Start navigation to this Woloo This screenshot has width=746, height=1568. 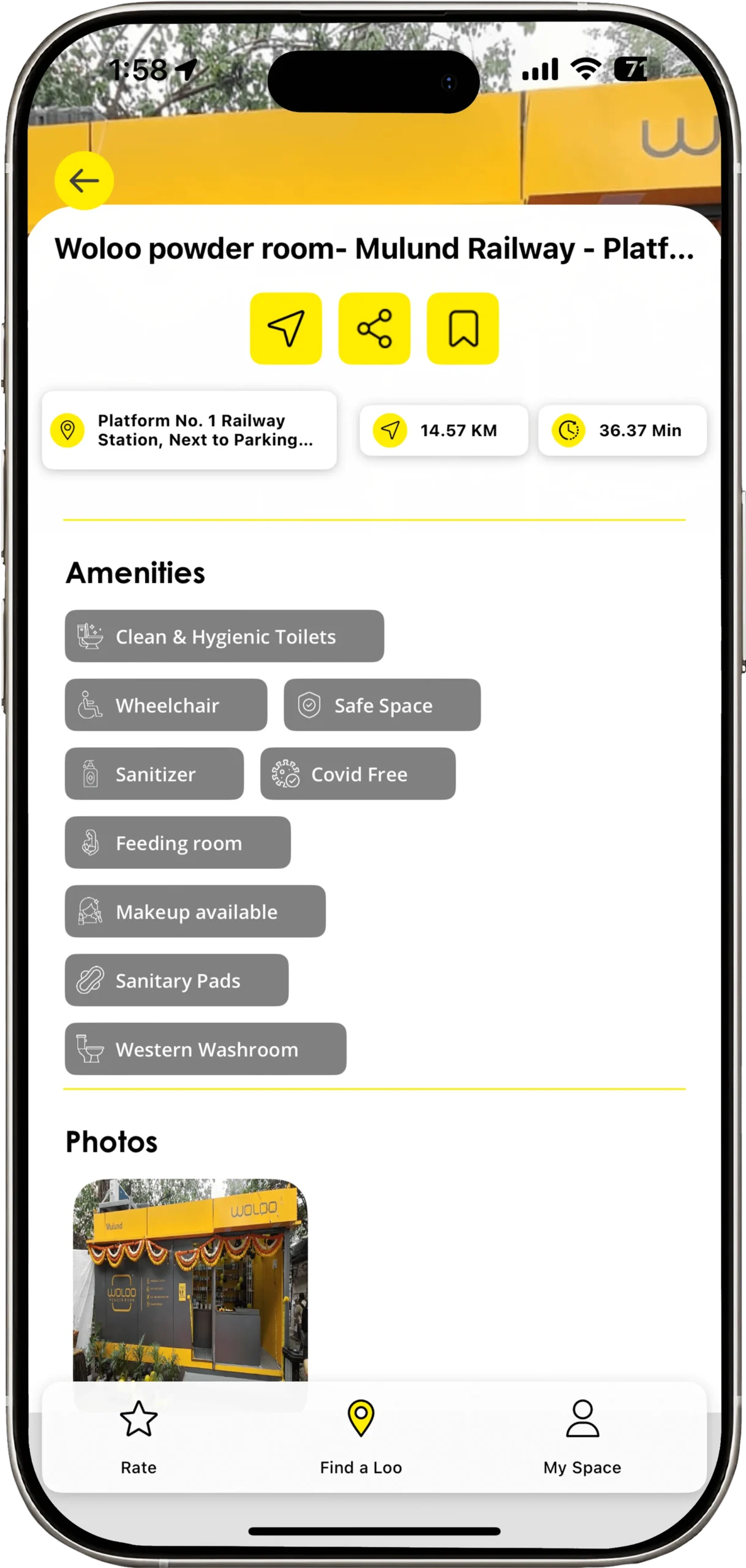[x=285, y=328]
